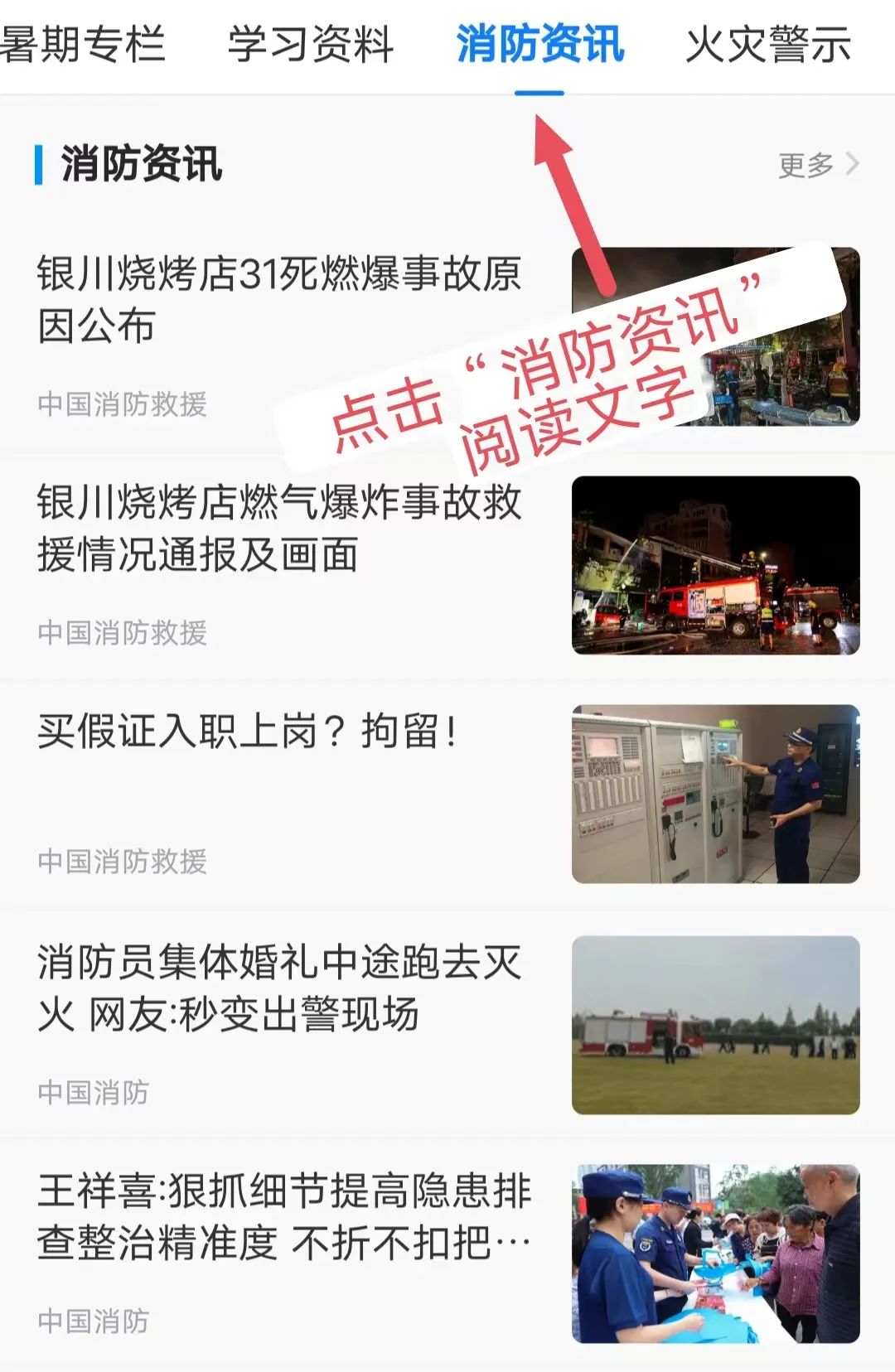Image resolution: width=895 pixels, height=1372 pixels.
Task: Tap 更多 to see more 消防资讯
Action: [x=817, y=165]
